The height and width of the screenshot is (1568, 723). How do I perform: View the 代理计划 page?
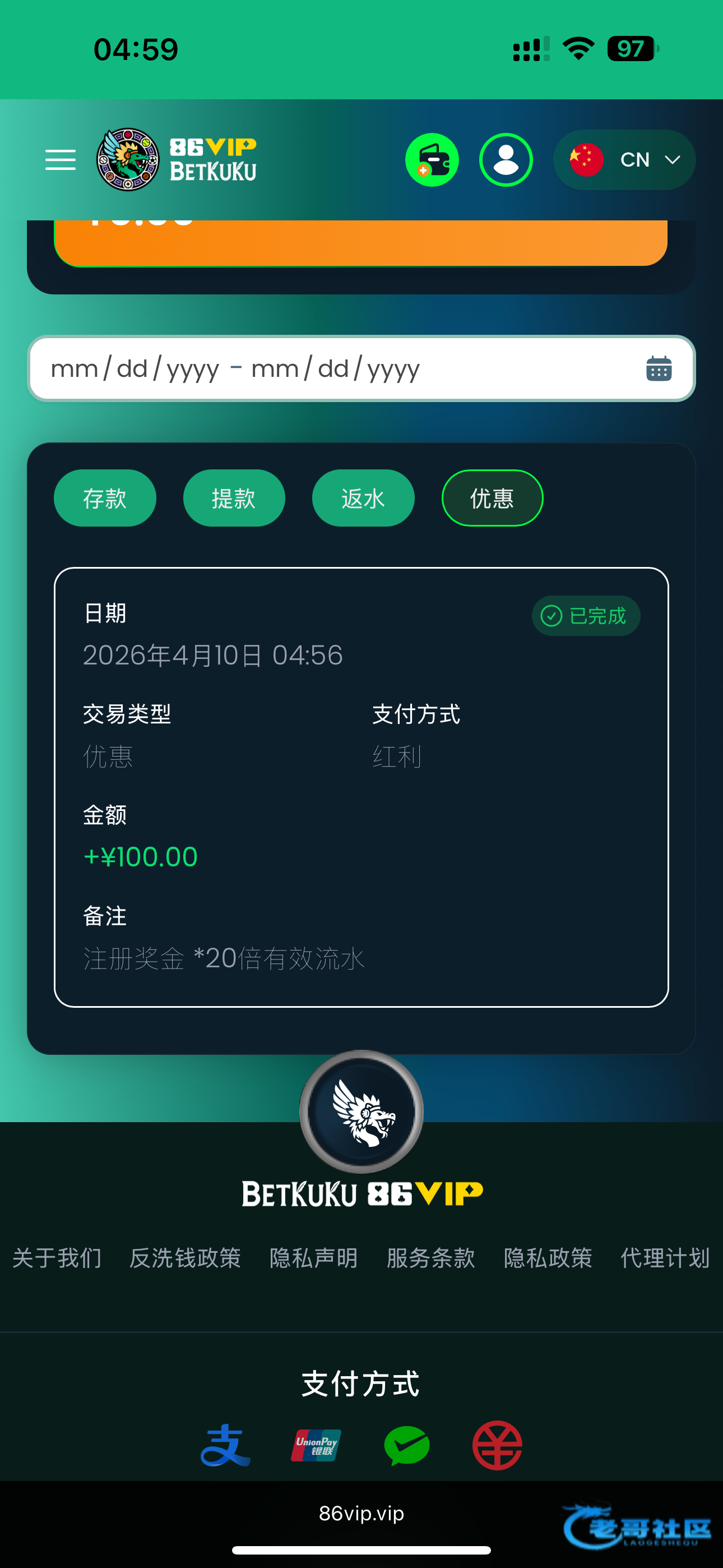click(665, 1257)
